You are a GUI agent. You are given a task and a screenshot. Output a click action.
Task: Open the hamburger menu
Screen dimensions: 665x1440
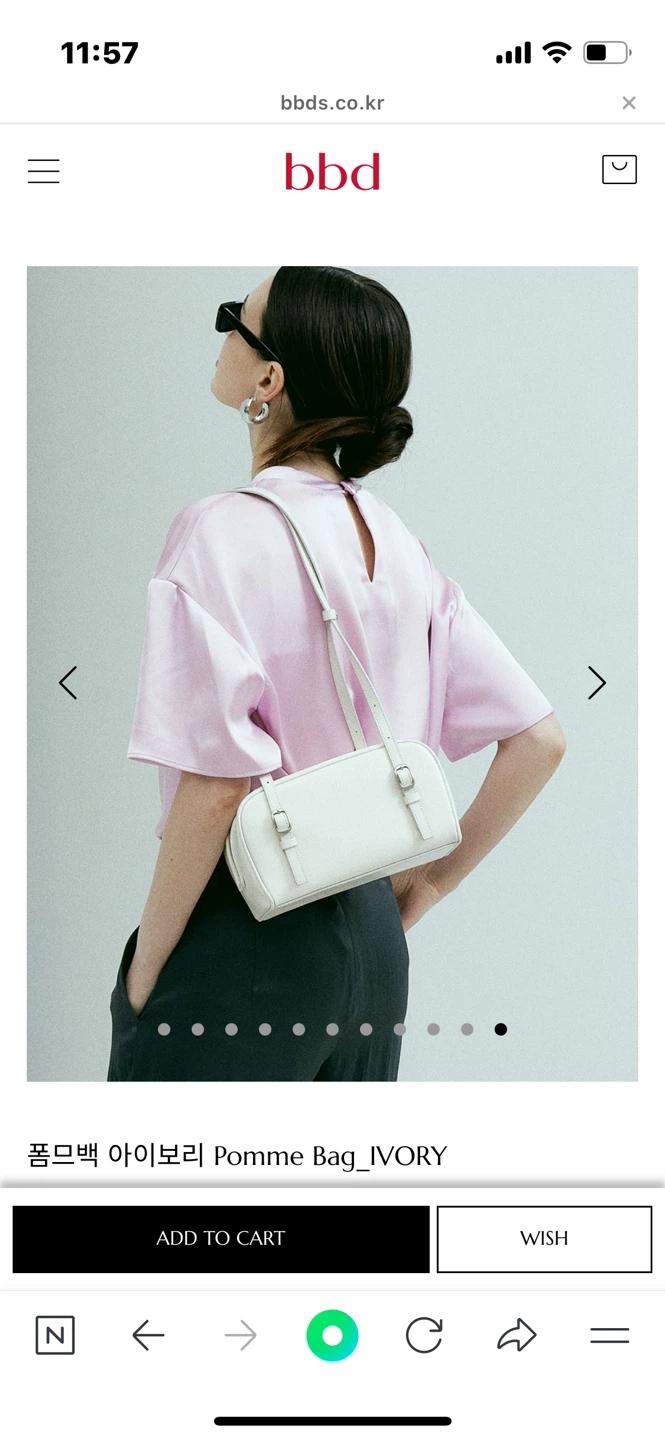[x=44, y=171]
